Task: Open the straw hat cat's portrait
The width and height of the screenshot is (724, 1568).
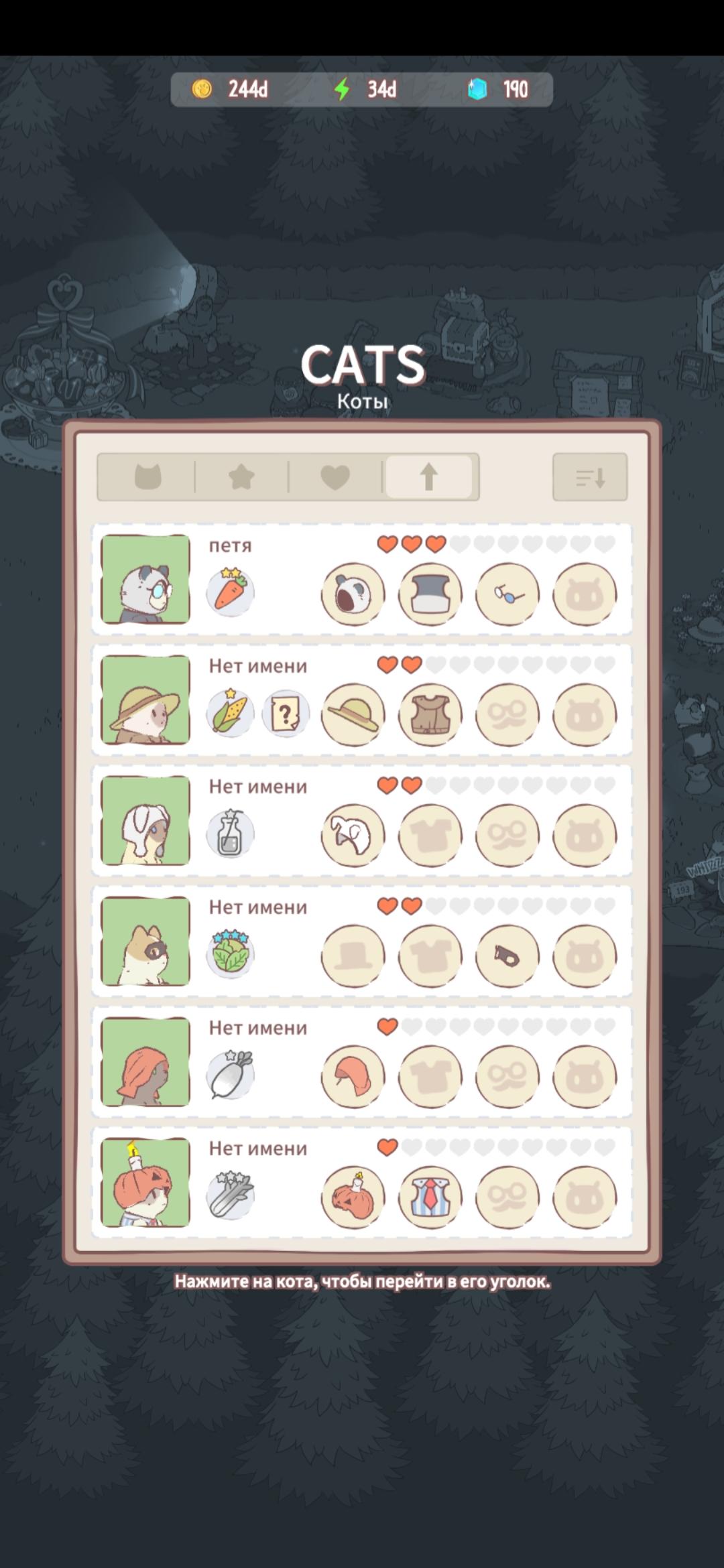Action: [145, 700]
